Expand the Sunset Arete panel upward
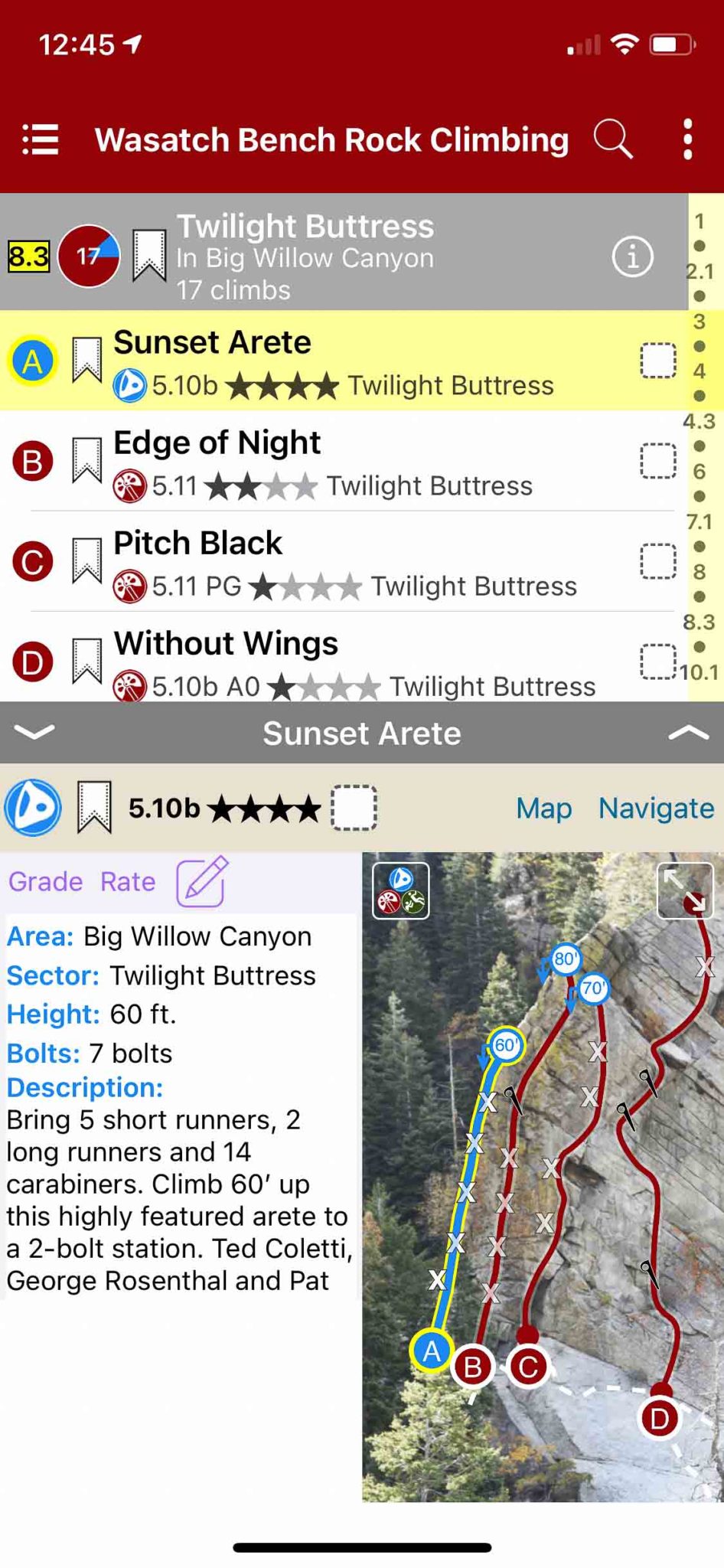724x1568 pixels. point(688,733)
